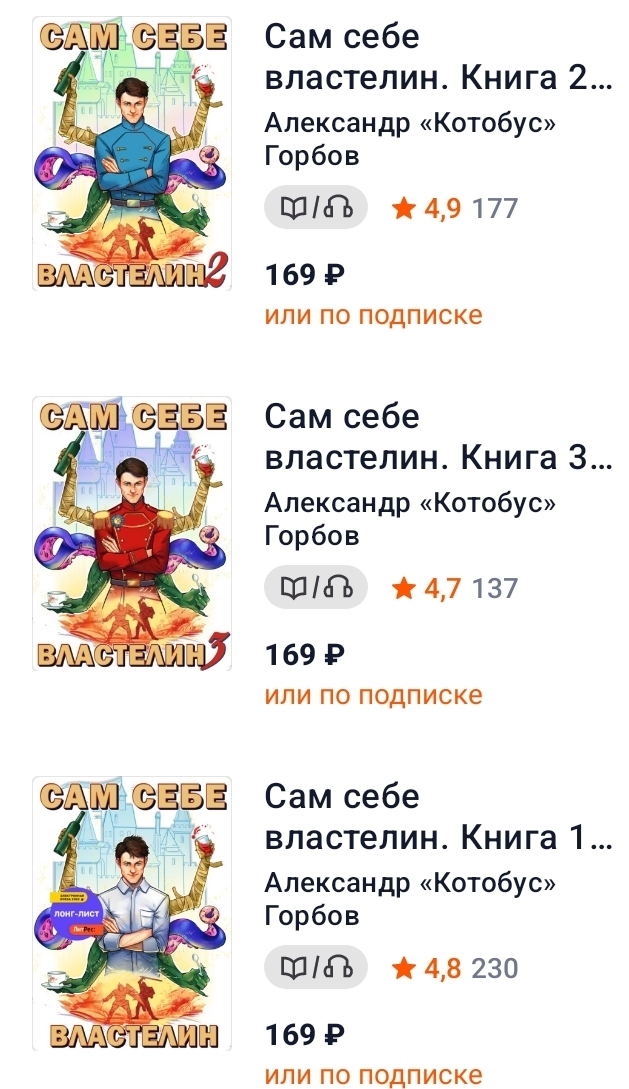Screen dimensions: 629x1089
Task: Open the book Сам себе властелин. Книга 2
Action: click(437, 58)
